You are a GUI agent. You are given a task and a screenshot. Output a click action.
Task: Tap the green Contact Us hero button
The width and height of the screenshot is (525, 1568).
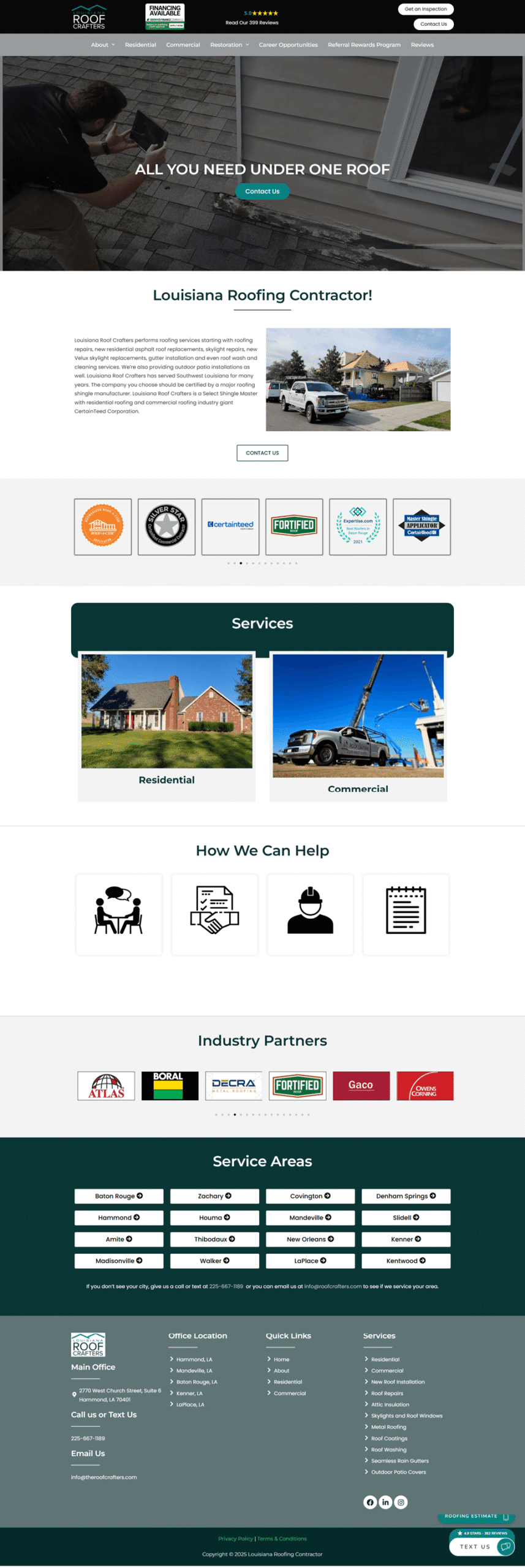262,191
